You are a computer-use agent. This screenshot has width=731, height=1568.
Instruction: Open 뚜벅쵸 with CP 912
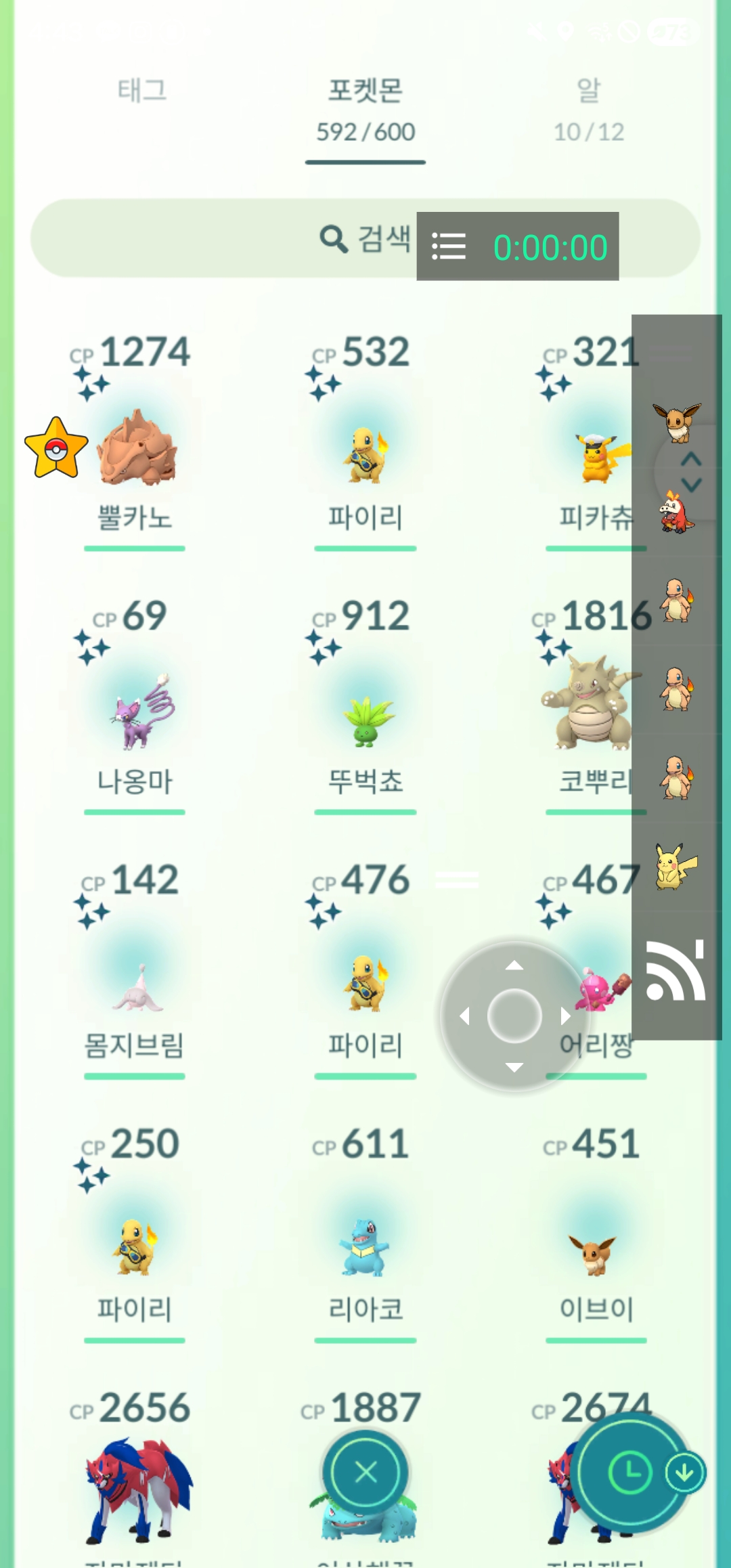tap(365, 704)
